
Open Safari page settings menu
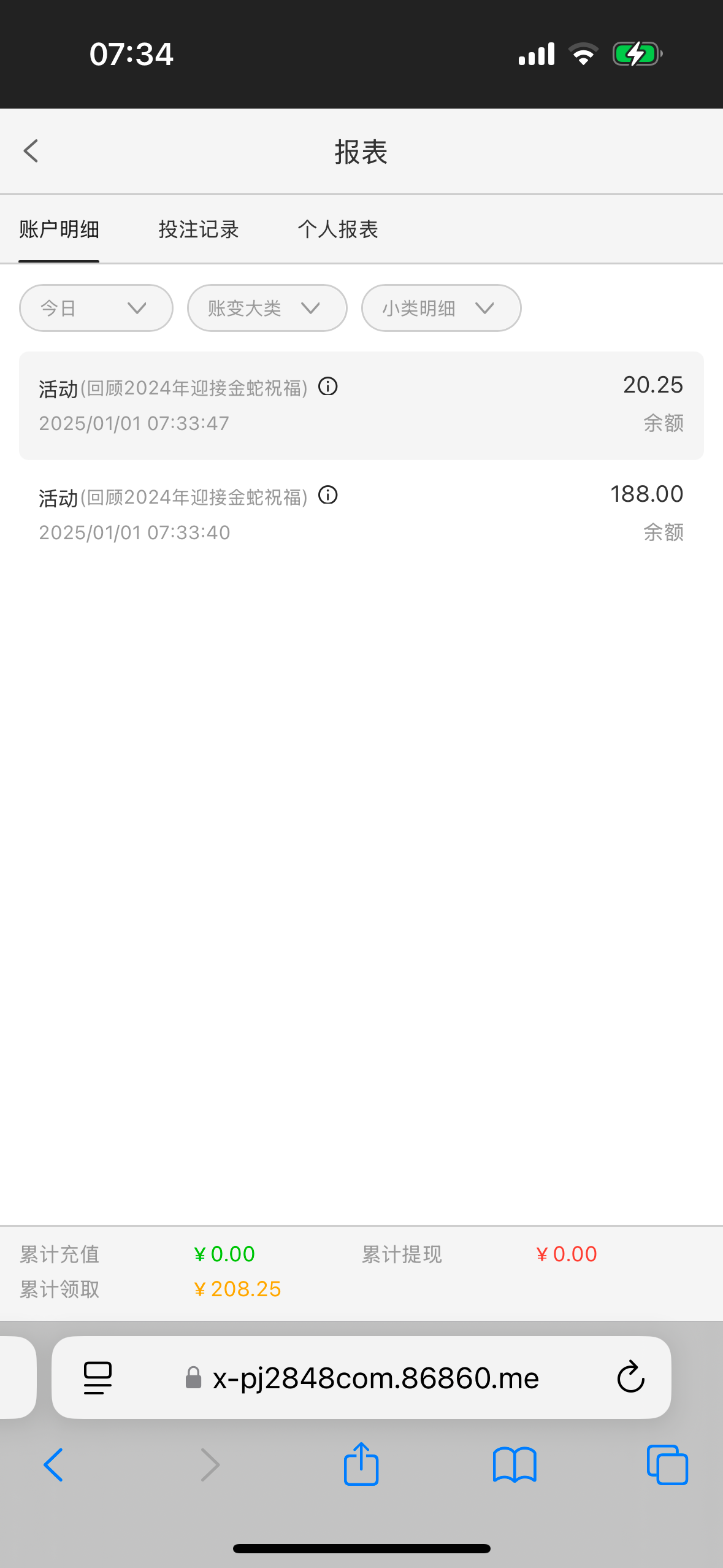tap(98, 1377)
